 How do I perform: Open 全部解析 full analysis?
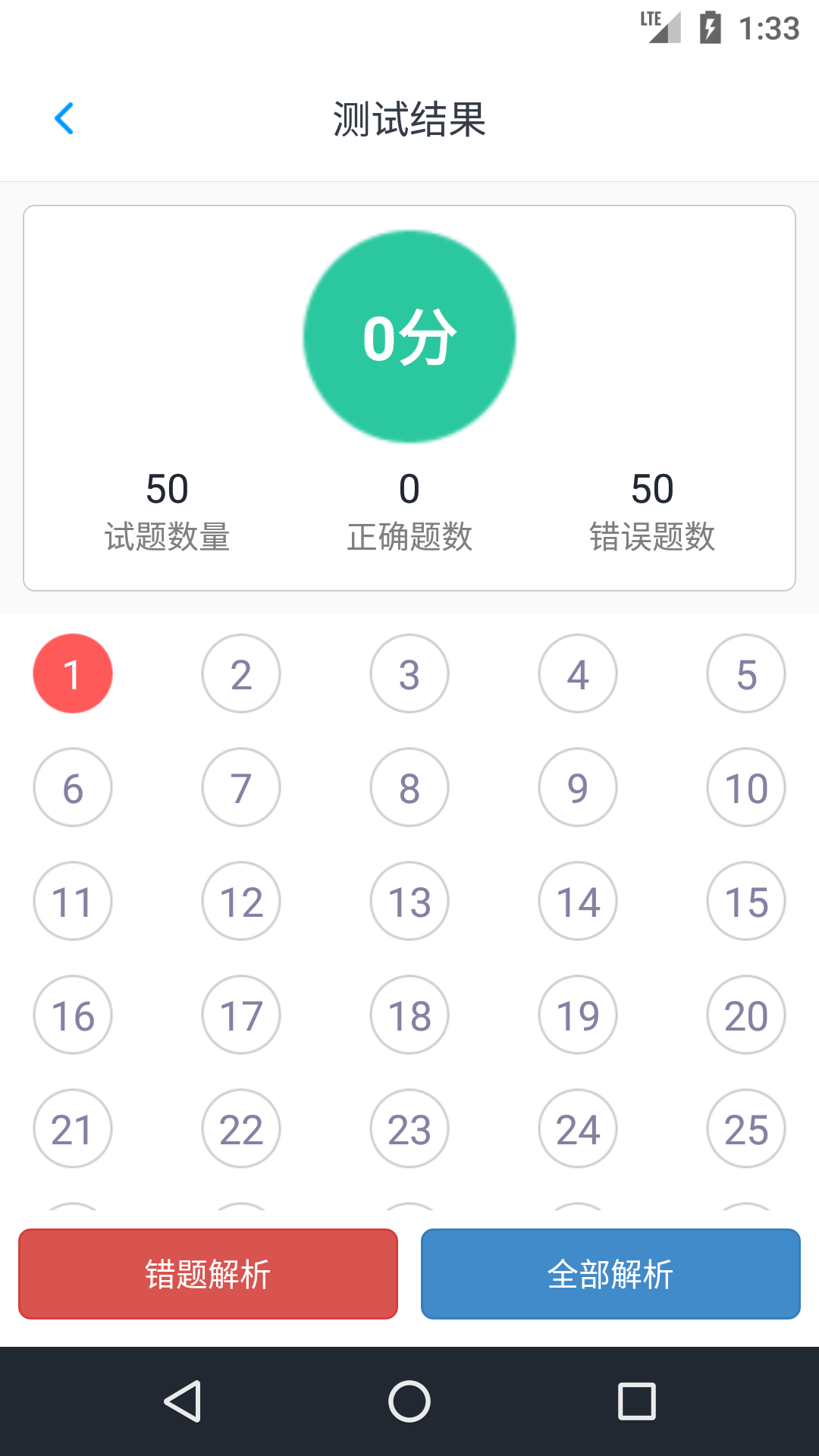pyautogui.click(x=610, y=1274)
